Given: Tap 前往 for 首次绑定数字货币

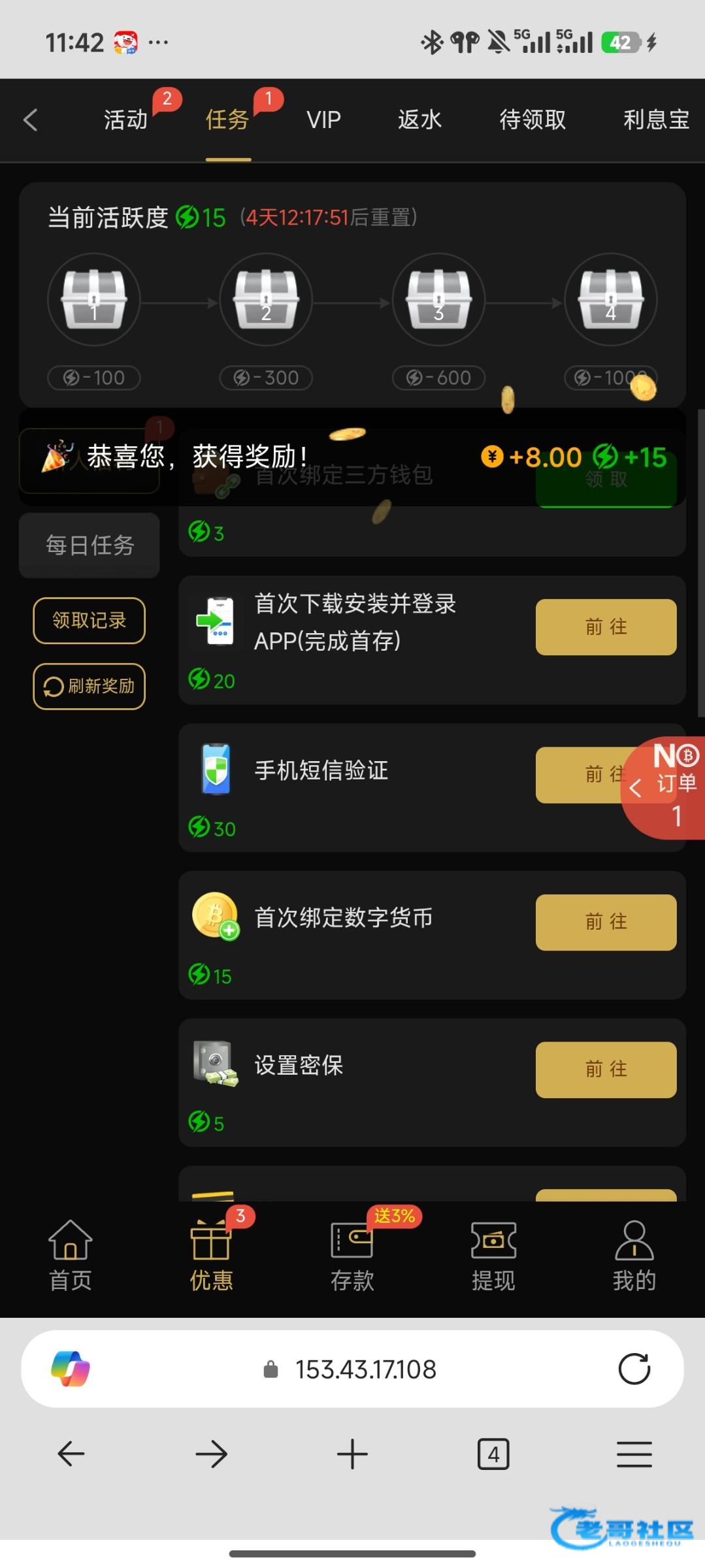Looking at the screenshot, I should [x=606, y=922].
